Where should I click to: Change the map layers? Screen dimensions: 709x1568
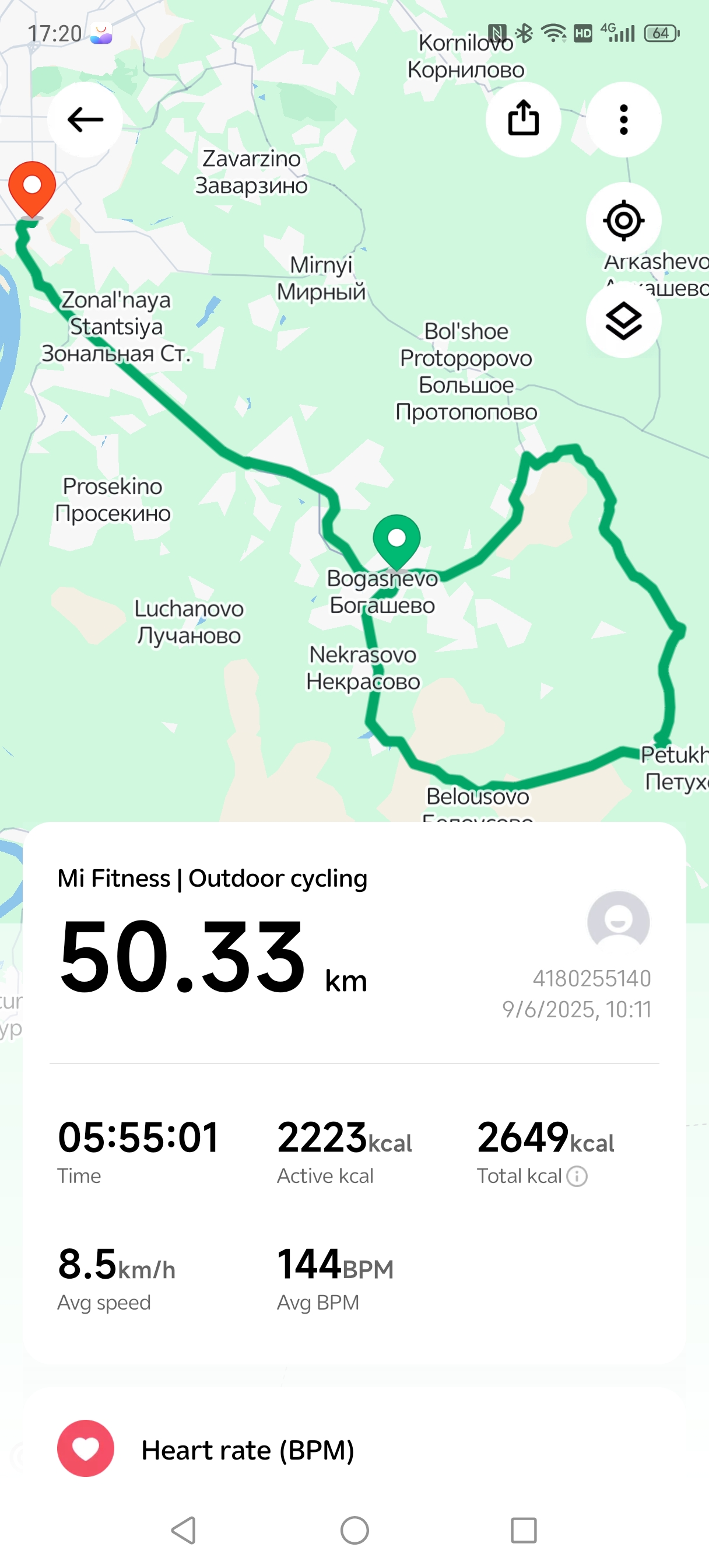pos(623,321)
